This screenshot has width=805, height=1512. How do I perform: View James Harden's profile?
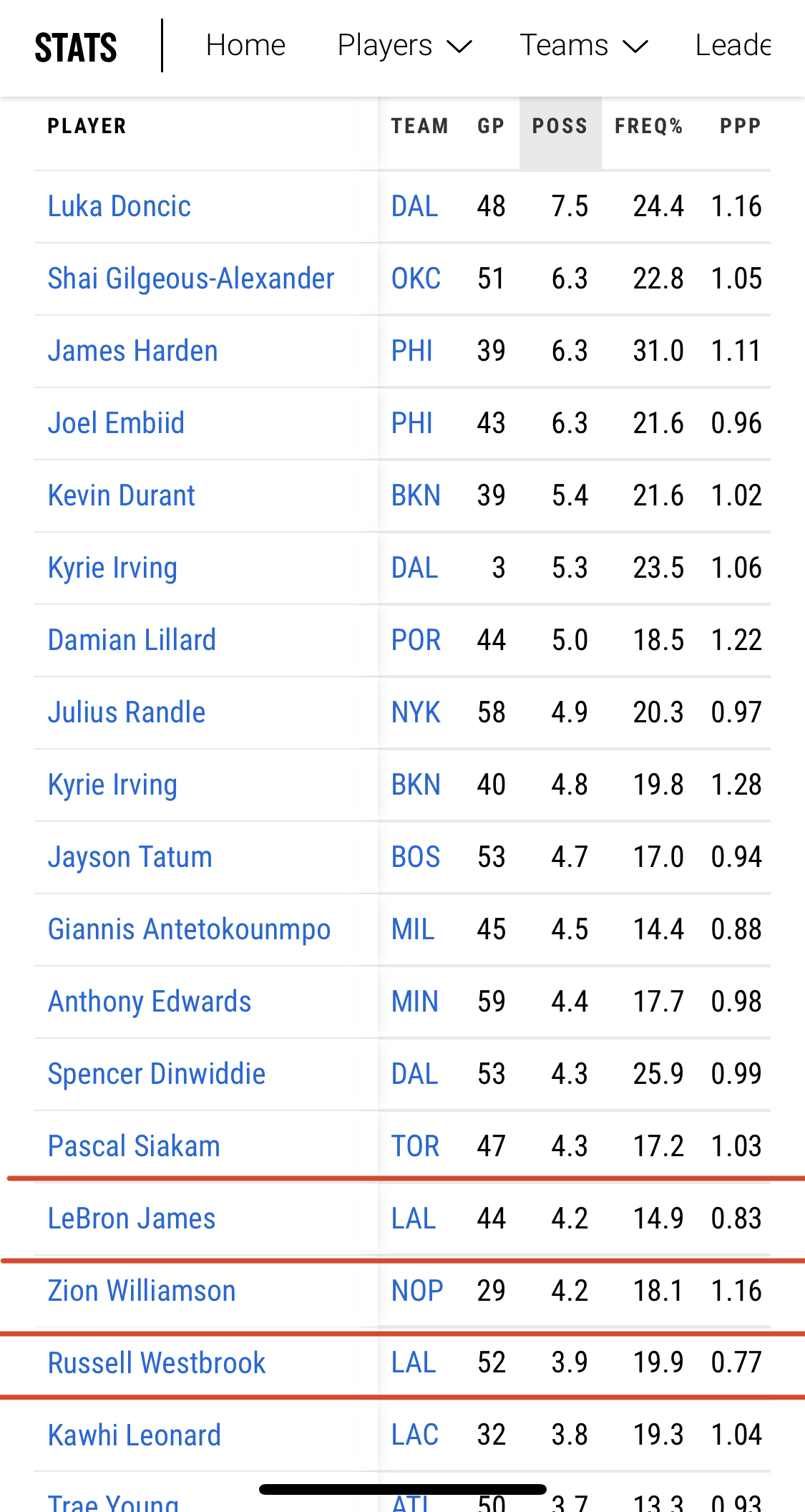(x=132, y=351)
